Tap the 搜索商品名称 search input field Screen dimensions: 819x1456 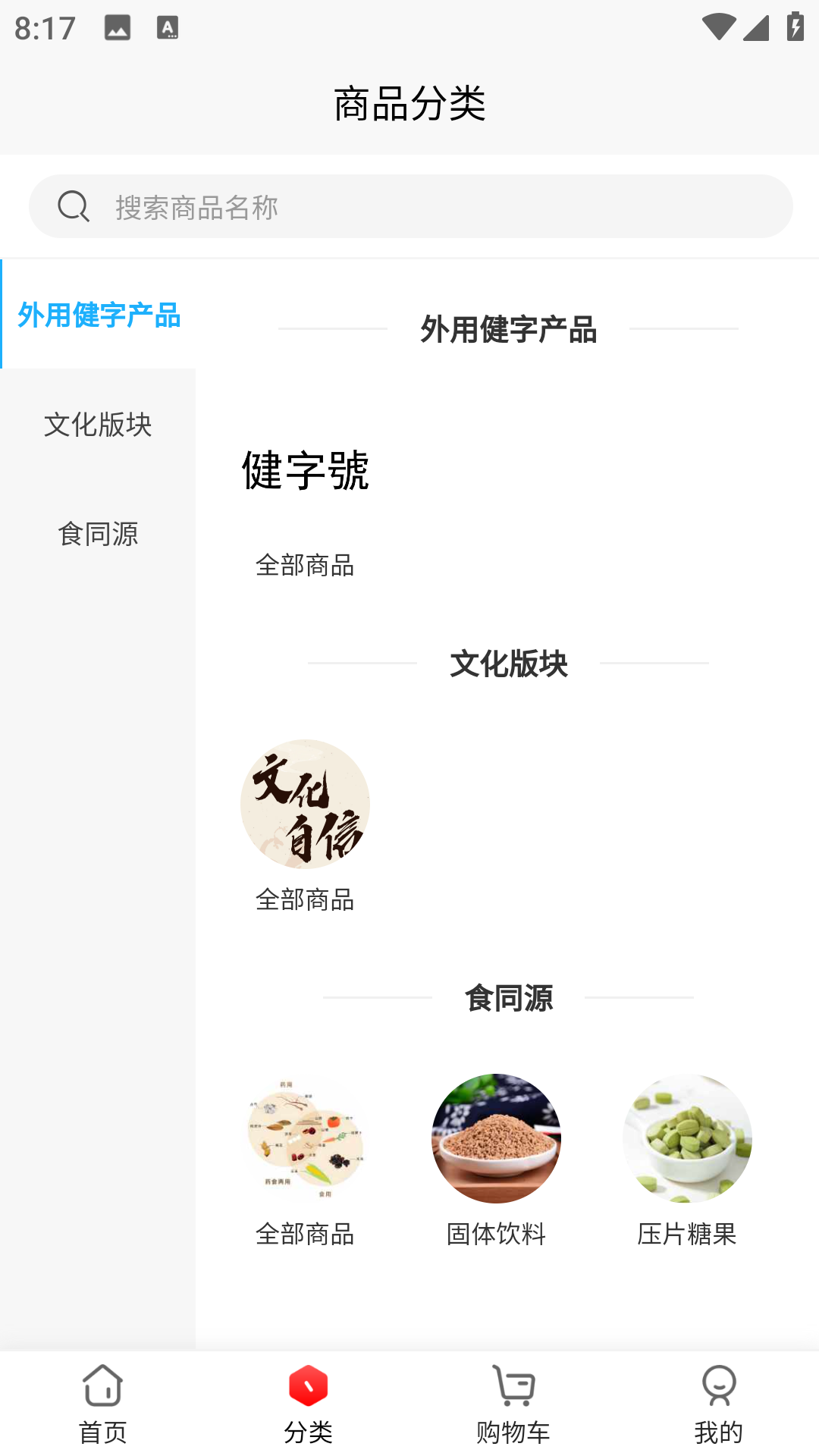point(409,205)
